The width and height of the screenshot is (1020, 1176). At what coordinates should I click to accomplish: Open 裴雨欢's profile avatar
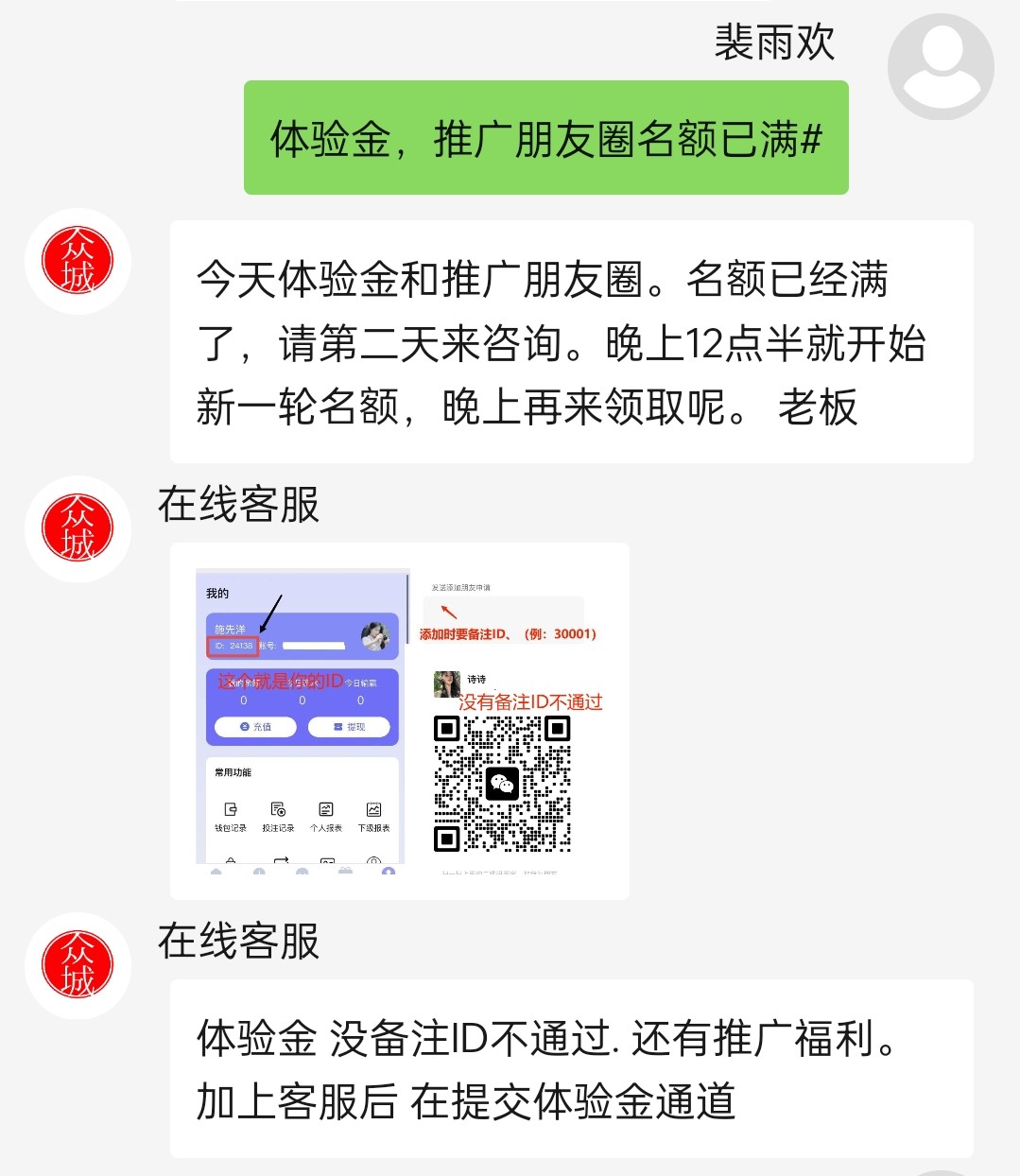(x=941, y=66)
